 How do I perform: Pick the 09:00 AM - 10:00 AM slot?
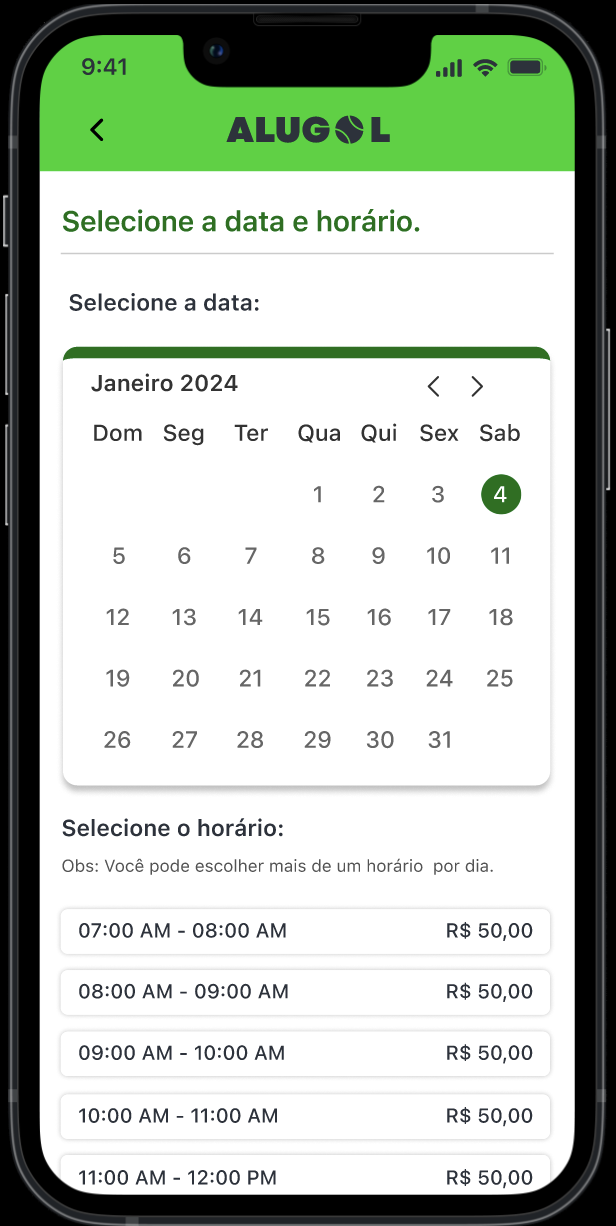click(305, 1053)
